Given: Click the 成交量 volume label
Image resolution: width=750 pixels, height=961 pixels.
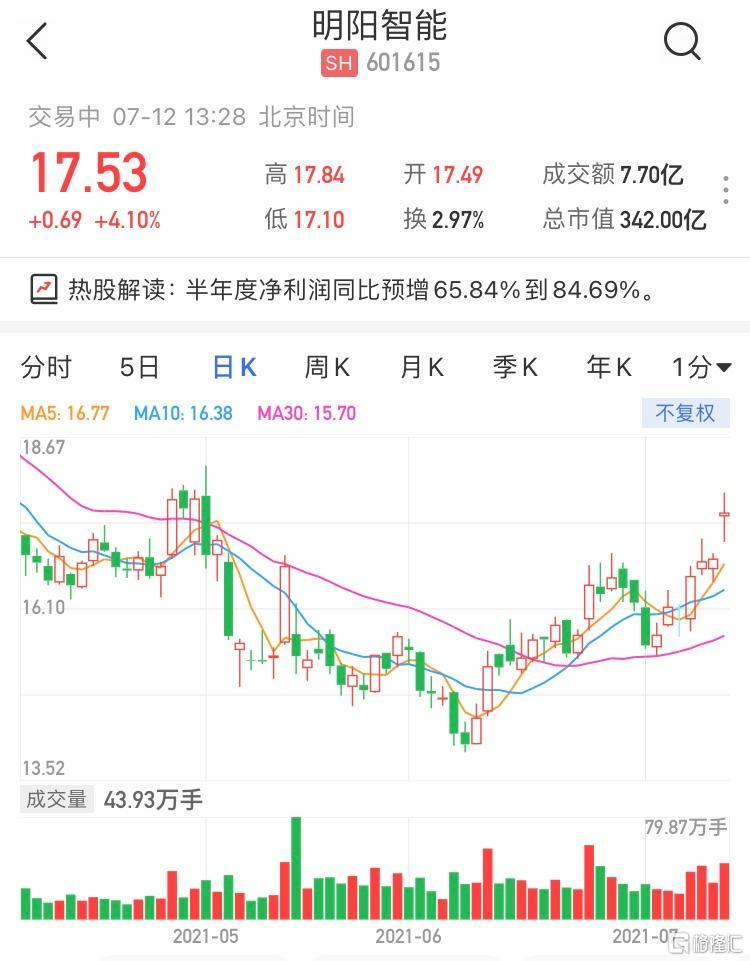Looking at the screenshot, I should click(x=55, y=799).
